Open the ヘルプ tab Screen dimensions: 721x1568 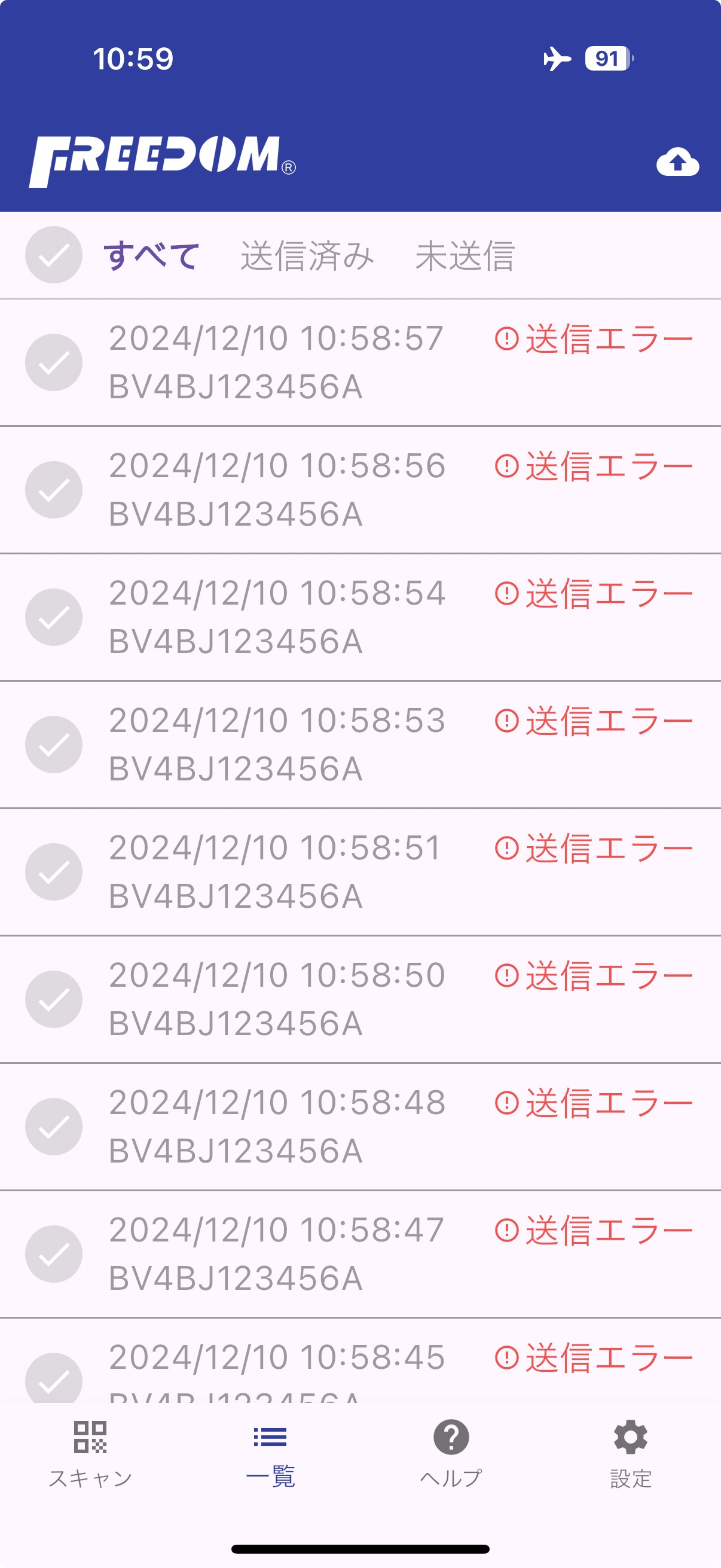point(451,1454)
